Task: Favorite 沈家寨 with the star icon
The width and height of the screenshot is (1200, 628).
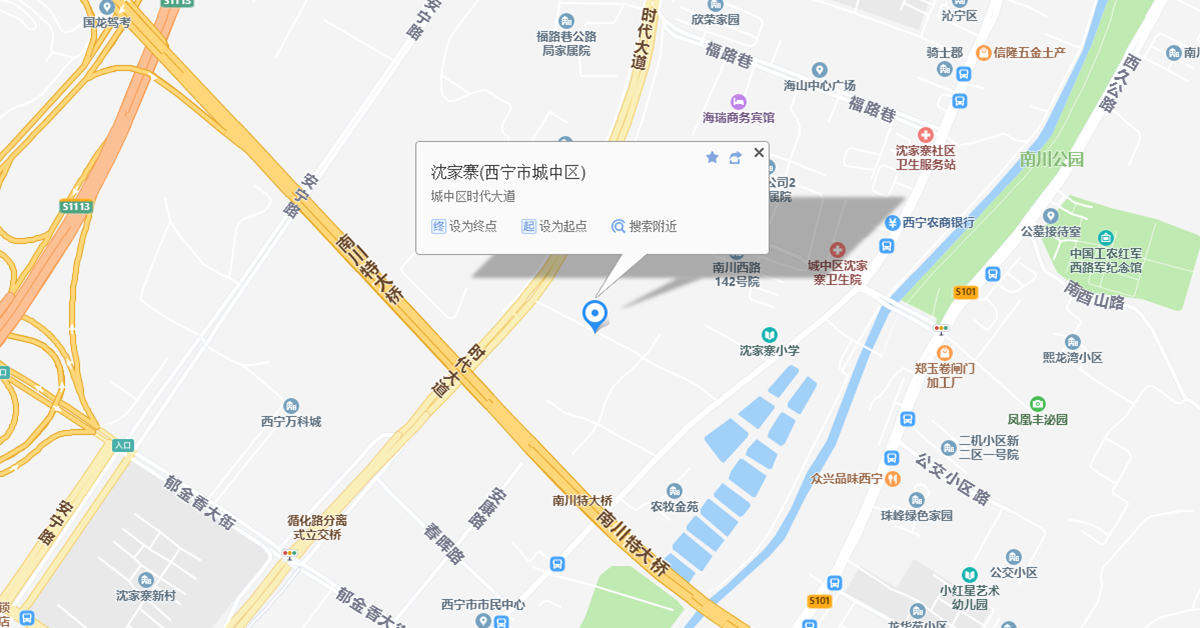Action: [x=712, y=158]
